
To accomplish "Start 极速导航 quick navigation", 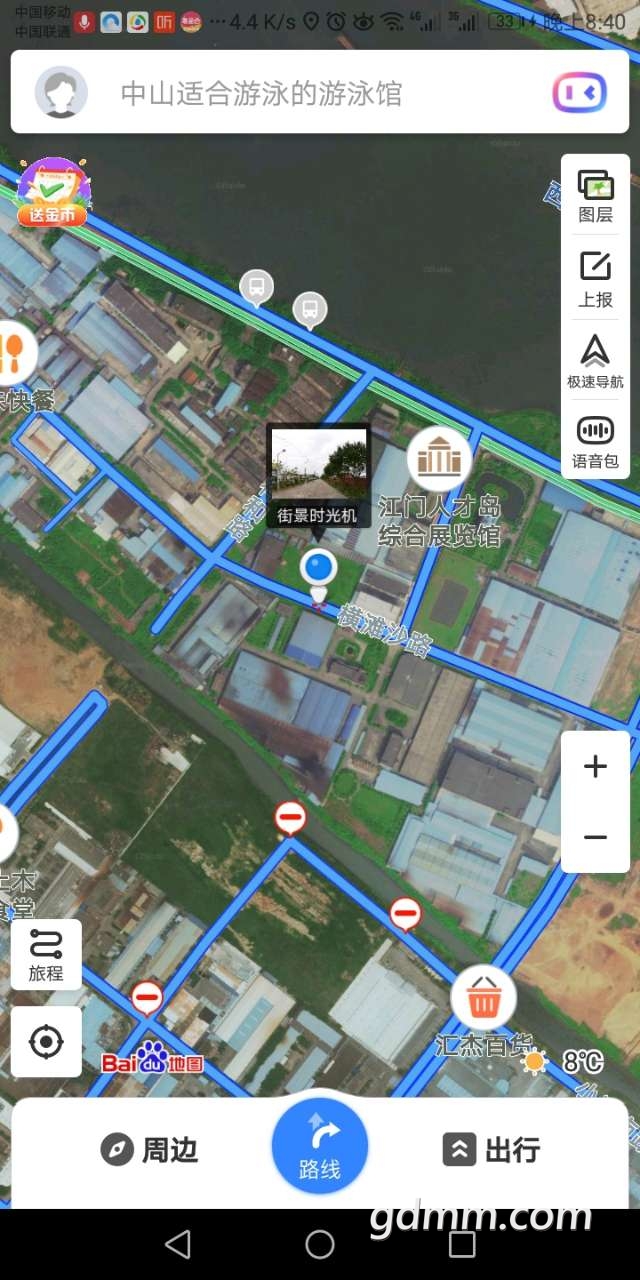I will pyautogui.click(x=595, y=362).
